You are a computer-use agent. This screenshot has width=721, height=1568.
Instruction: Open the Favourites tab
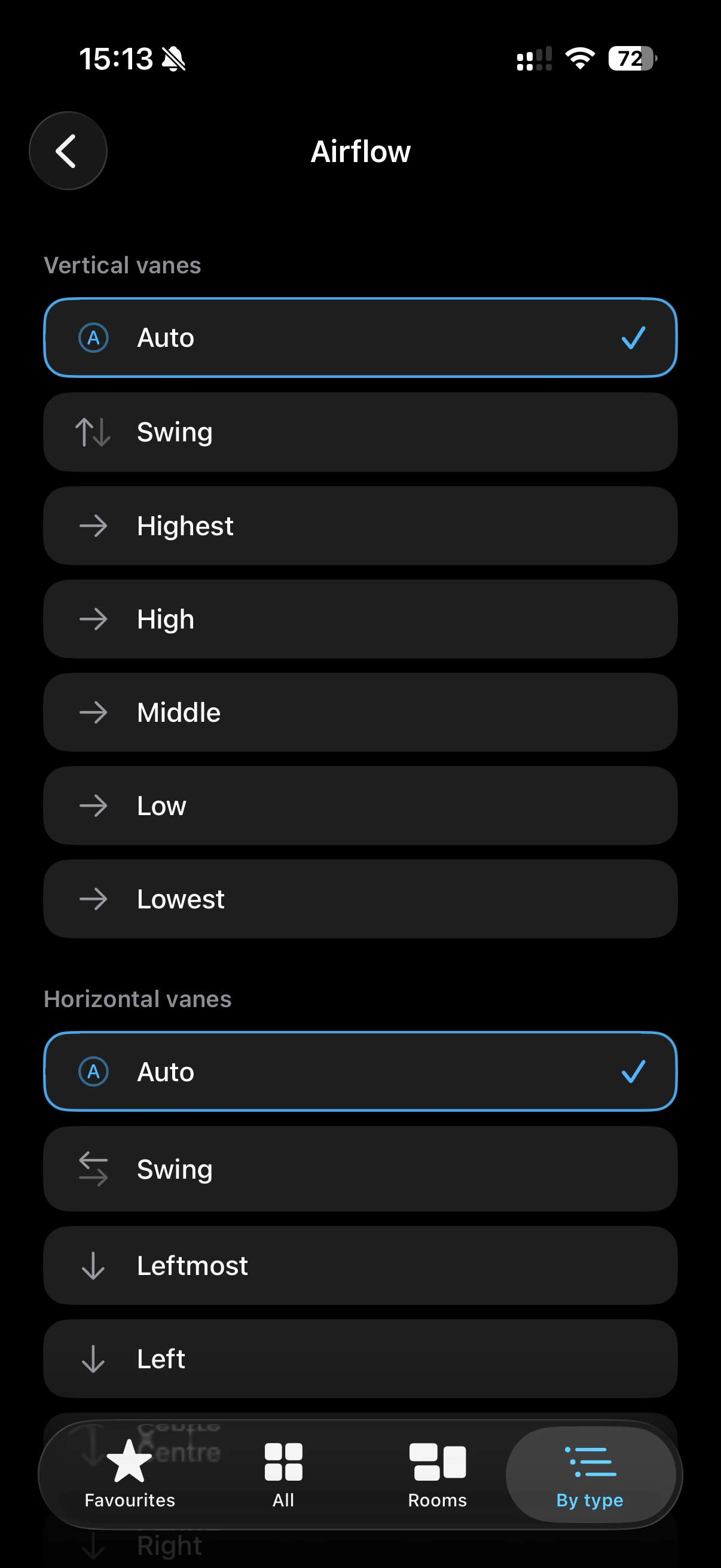pos(130,1474)
